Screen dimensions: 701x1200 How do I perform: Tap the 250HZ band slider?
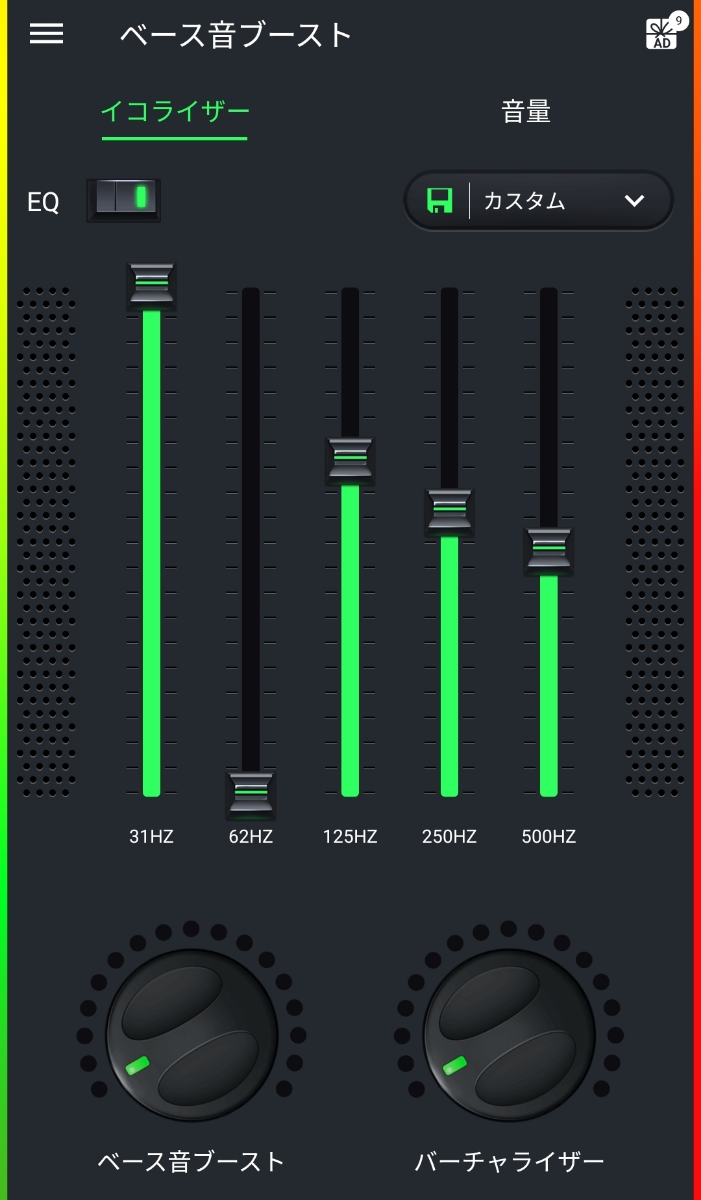pyautogui.click(x=449, y=511)
